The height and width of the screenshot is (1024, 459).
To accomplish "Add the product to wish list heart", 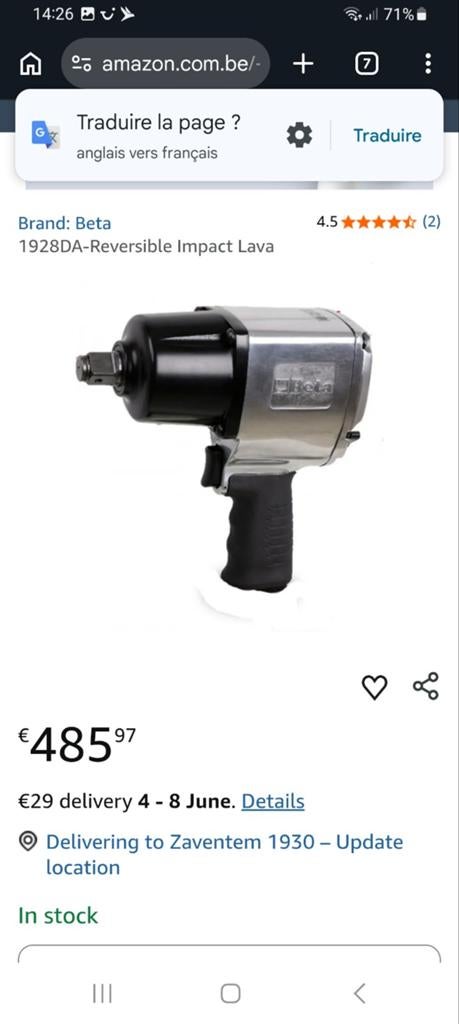I will [x=374, y=687].
